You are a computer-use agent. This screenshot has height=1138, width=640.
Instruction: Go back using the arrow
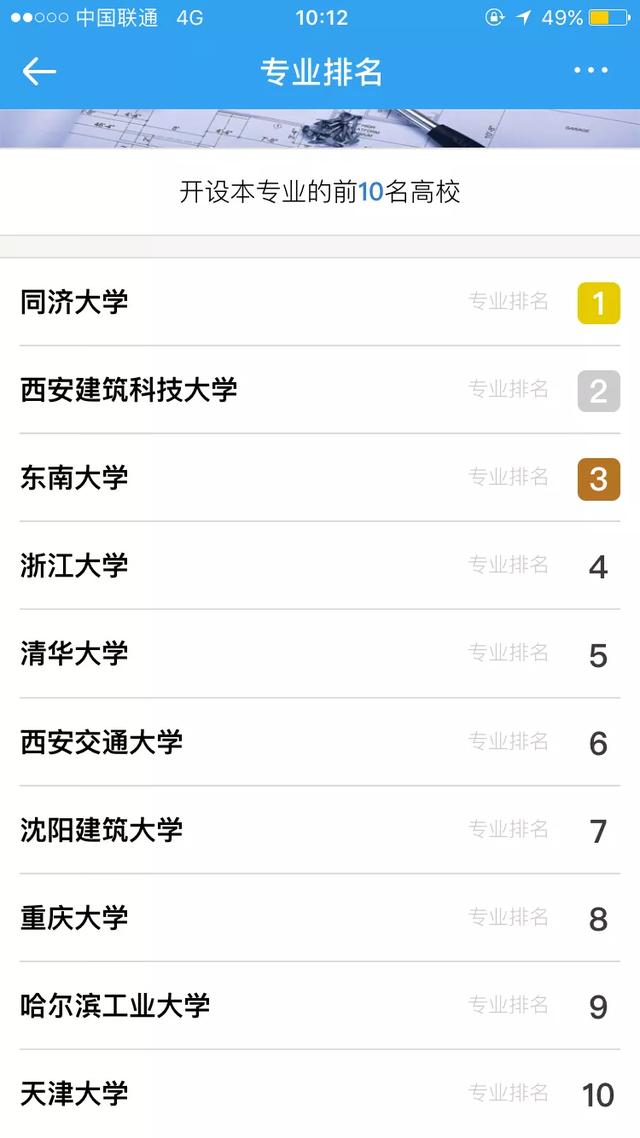click(39, 71)
